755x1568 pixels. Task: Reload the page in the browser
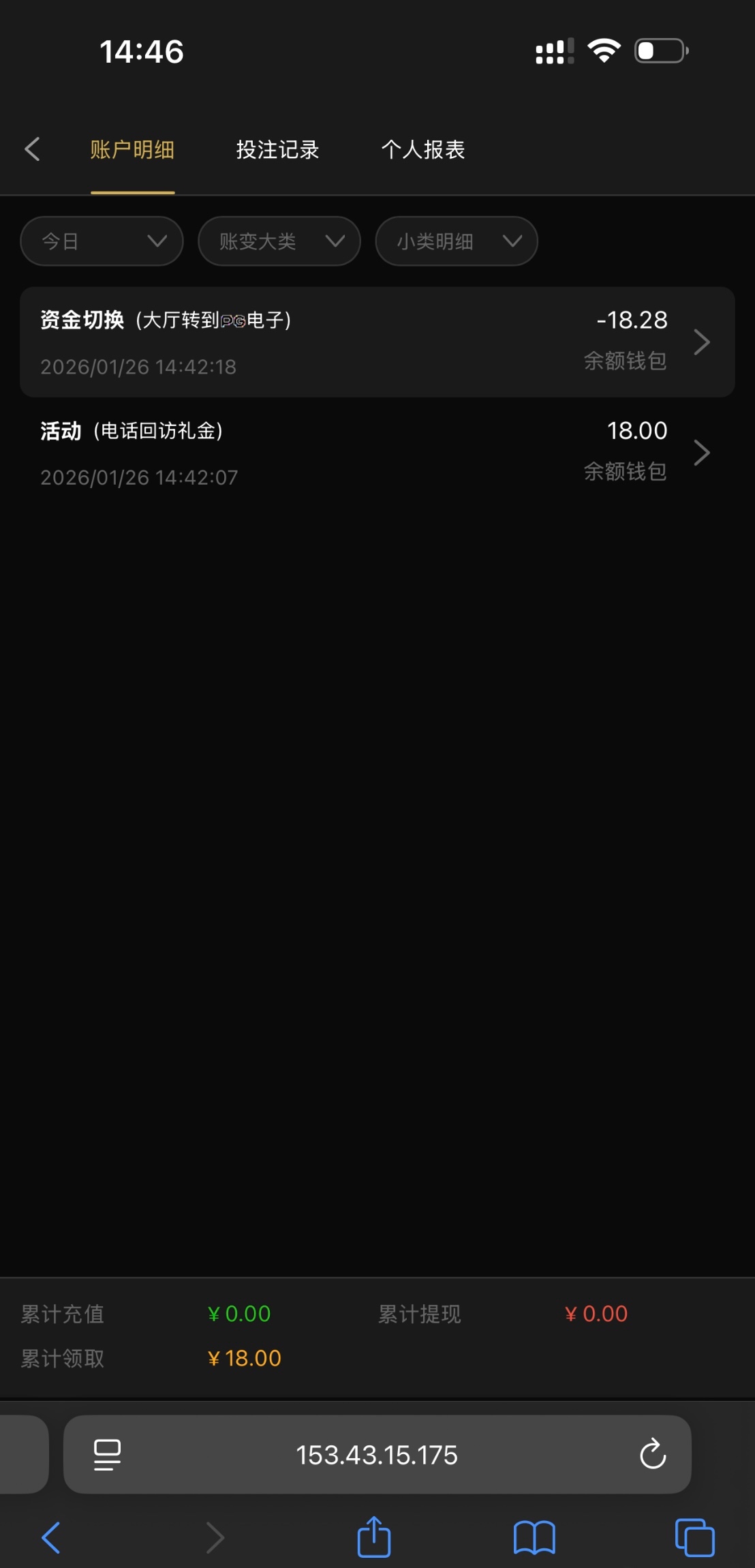tap(652, 1455)
